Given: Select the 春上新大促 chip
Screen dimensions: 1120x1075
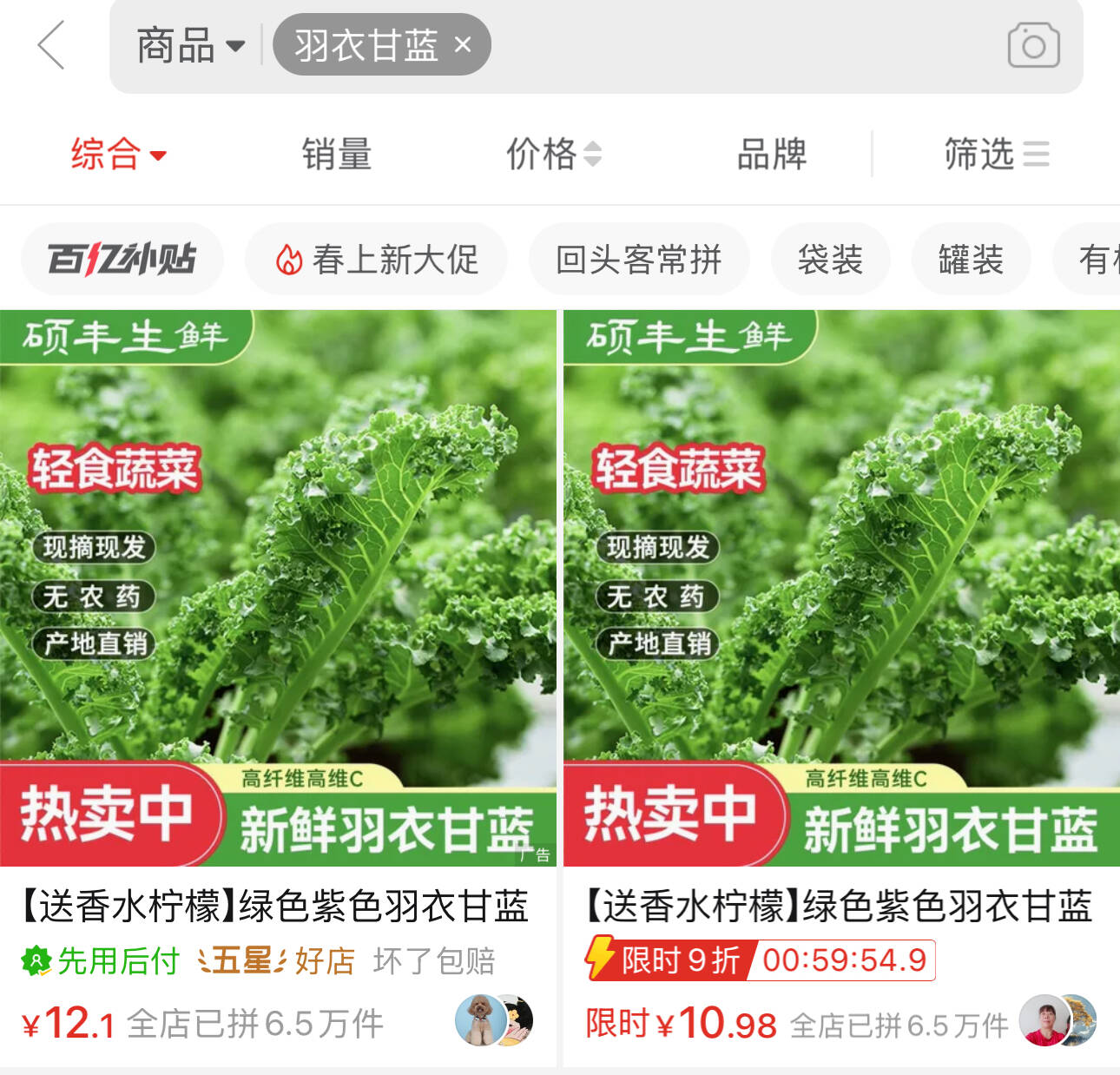Looking at the screenshot, I should 376,259.
